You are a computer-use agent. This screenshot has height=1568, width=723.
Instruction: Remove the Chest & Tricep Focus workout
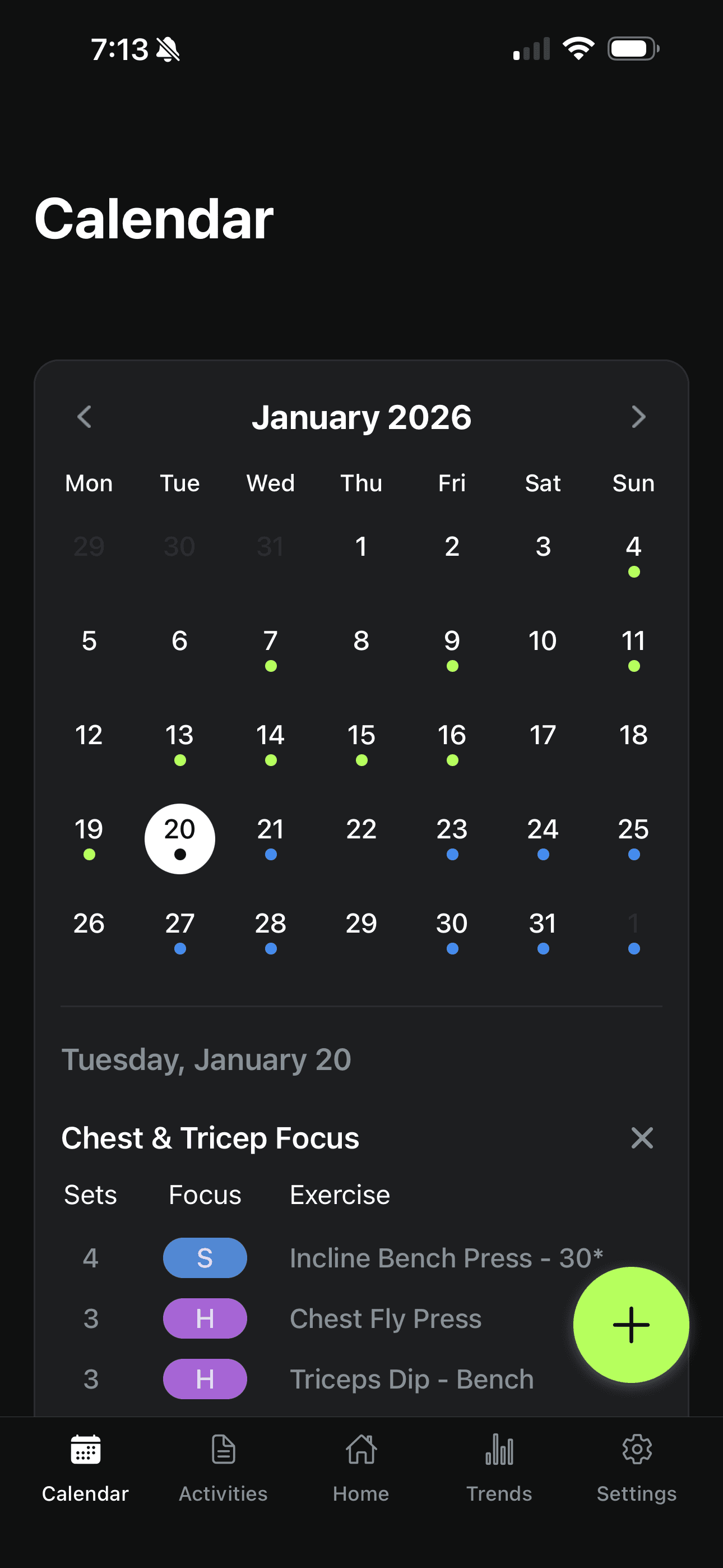click(x=641, y=1138)
